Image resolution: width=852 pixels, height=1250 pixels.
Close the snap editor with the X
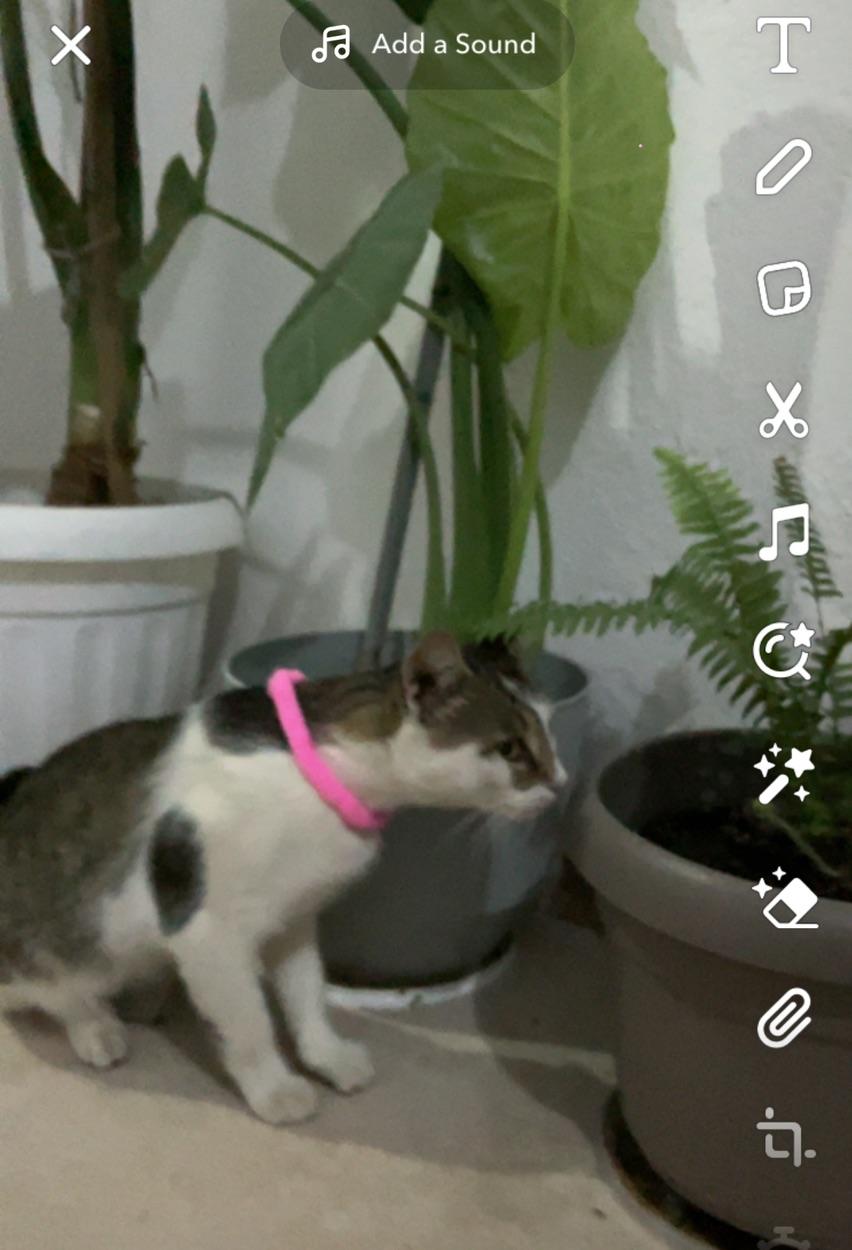click(69, 44)
